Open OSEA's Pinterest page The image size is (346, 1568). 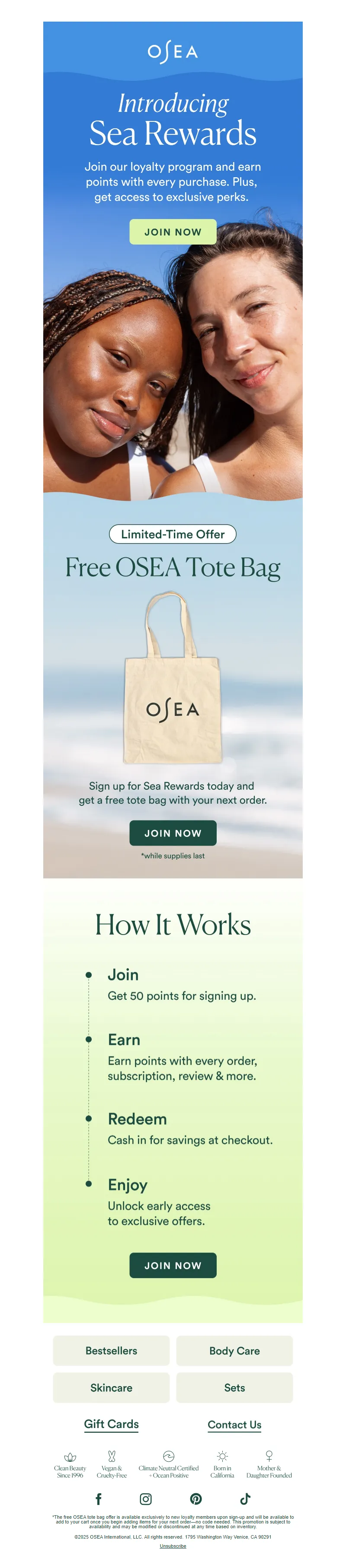click(195, 1498)
